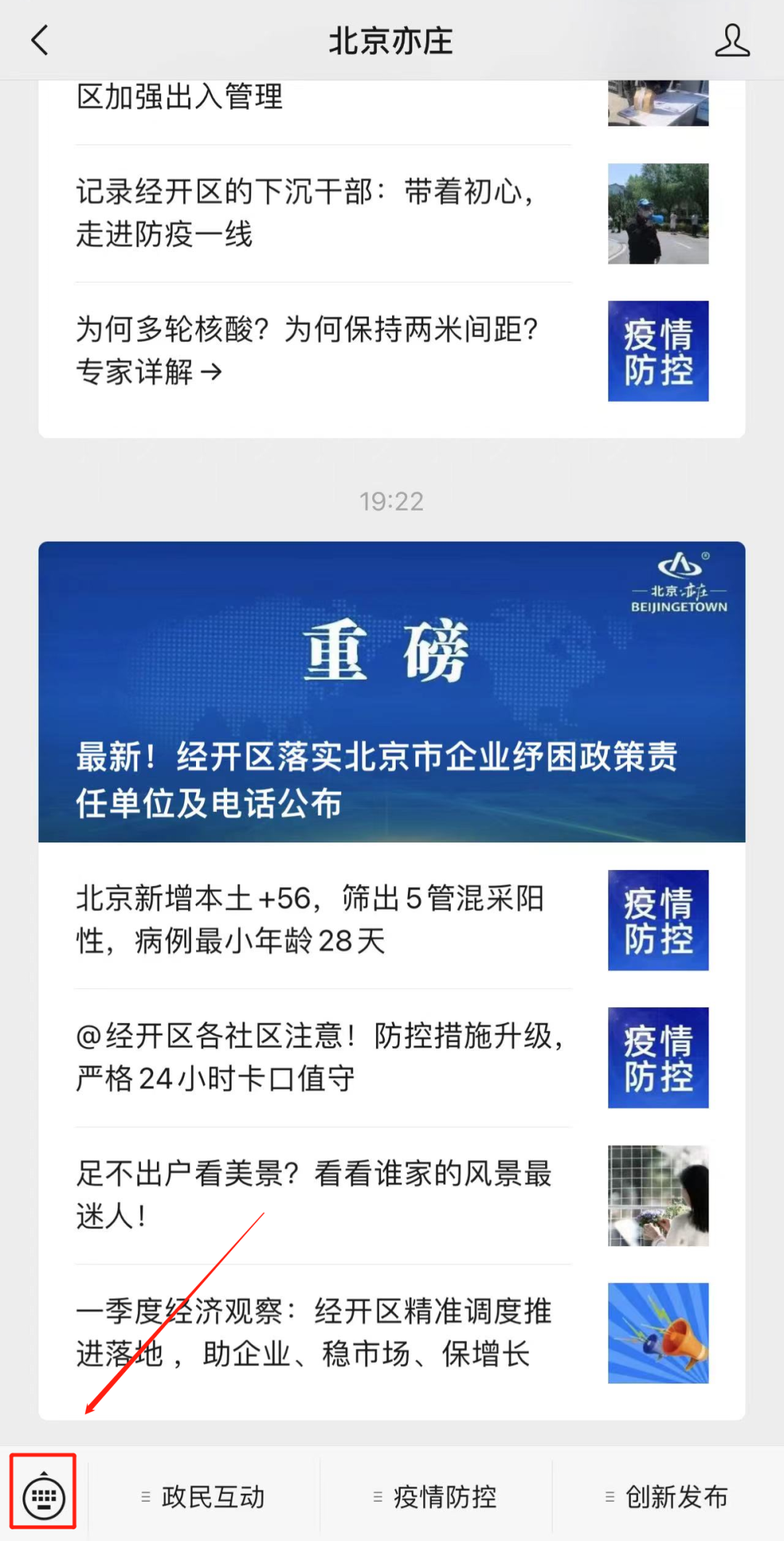784x1541 pixels.
Task: Click the megaphone graphic beside the economy article
Action: click(x=657, y=1335)
